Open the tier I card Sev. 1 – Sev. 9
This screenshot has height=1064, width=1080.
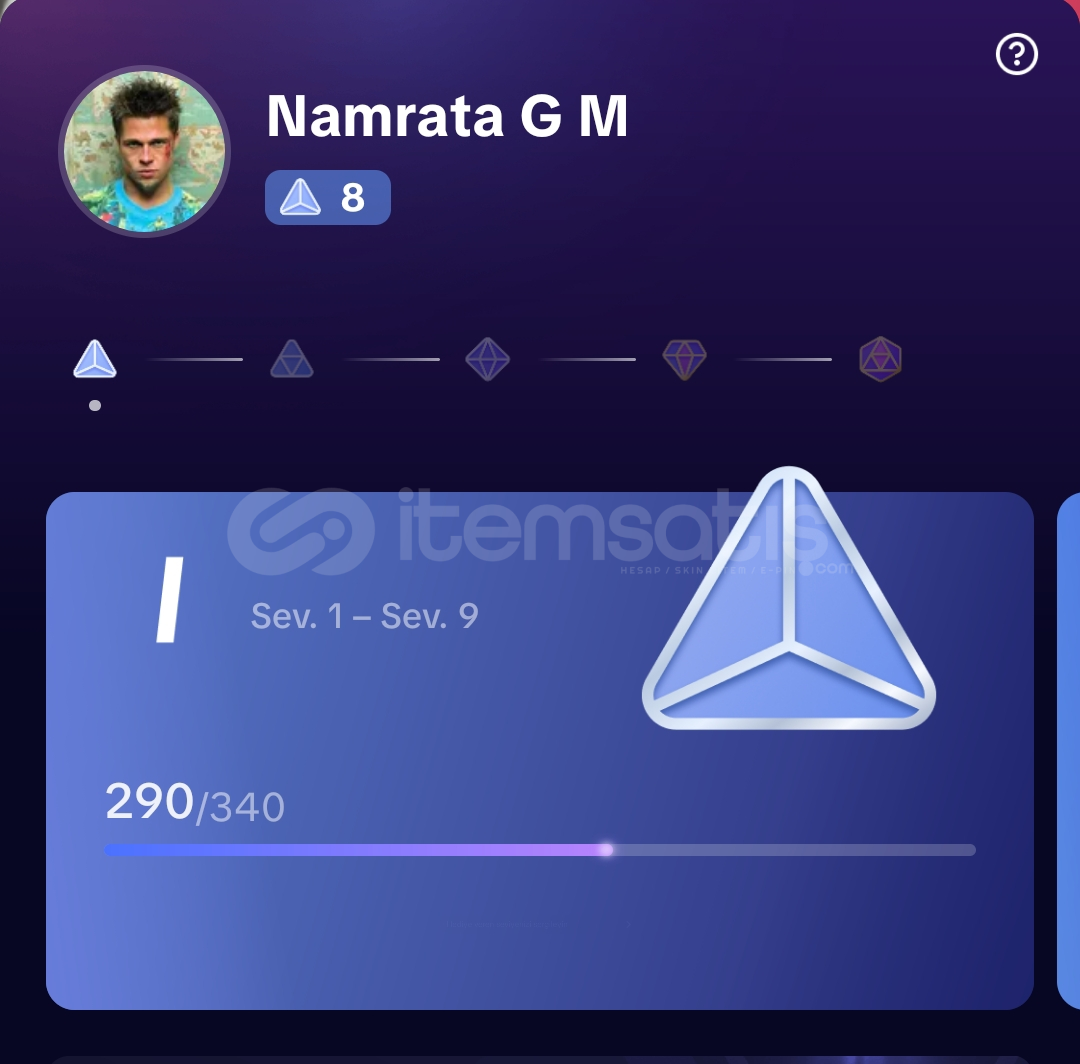tap(539, 750)
